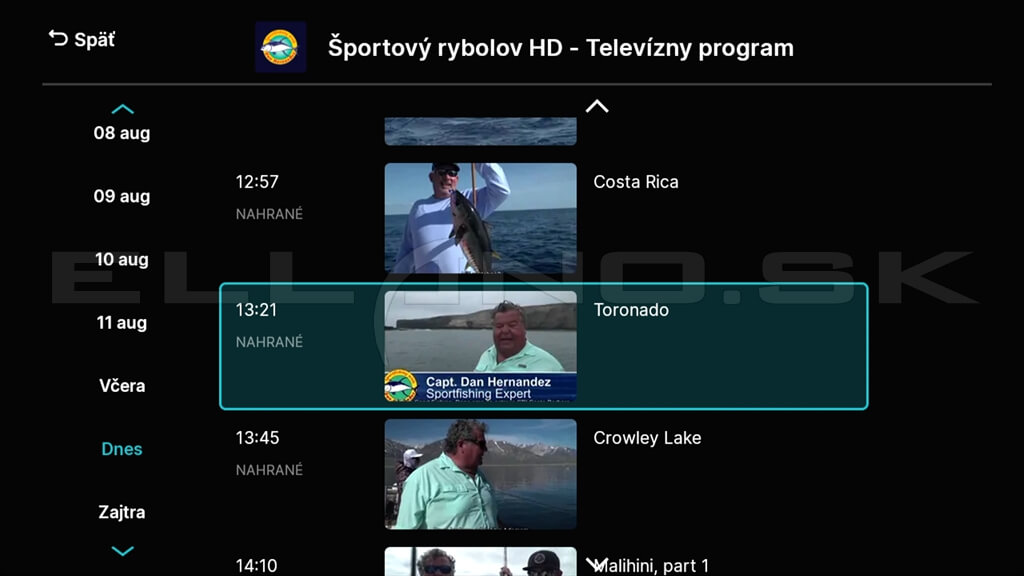Go back with the Späť button

[82, 40]
